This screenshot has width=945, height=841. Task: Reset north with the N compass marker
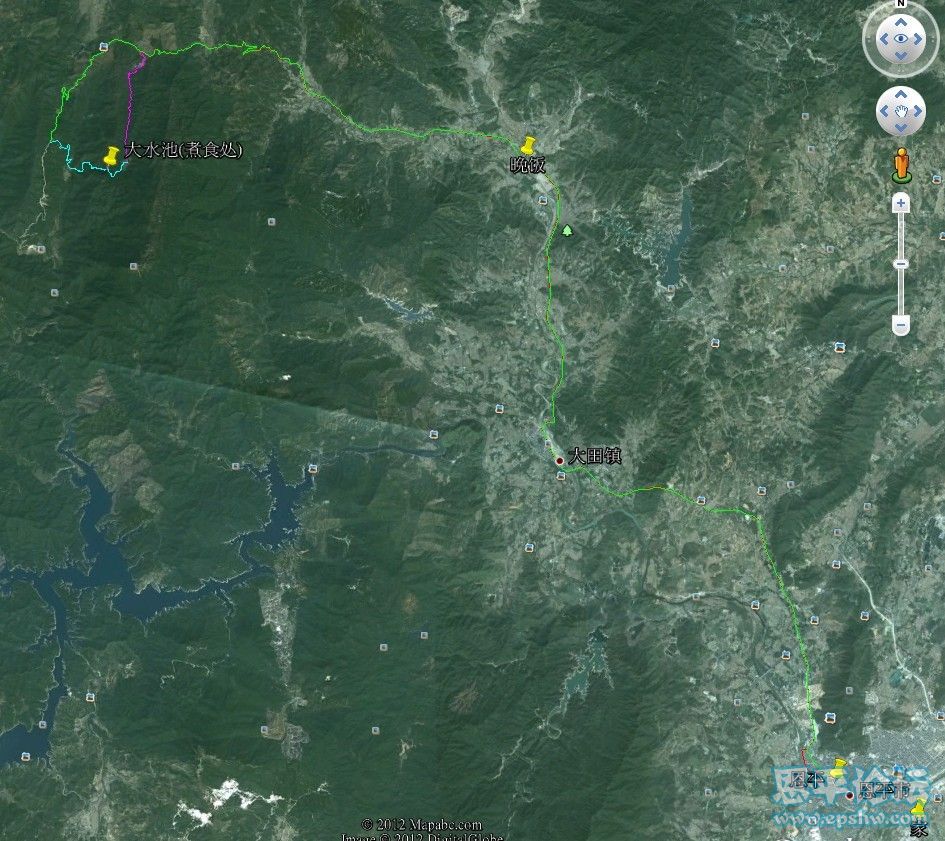pyautogui.click(x=901, y=4)
